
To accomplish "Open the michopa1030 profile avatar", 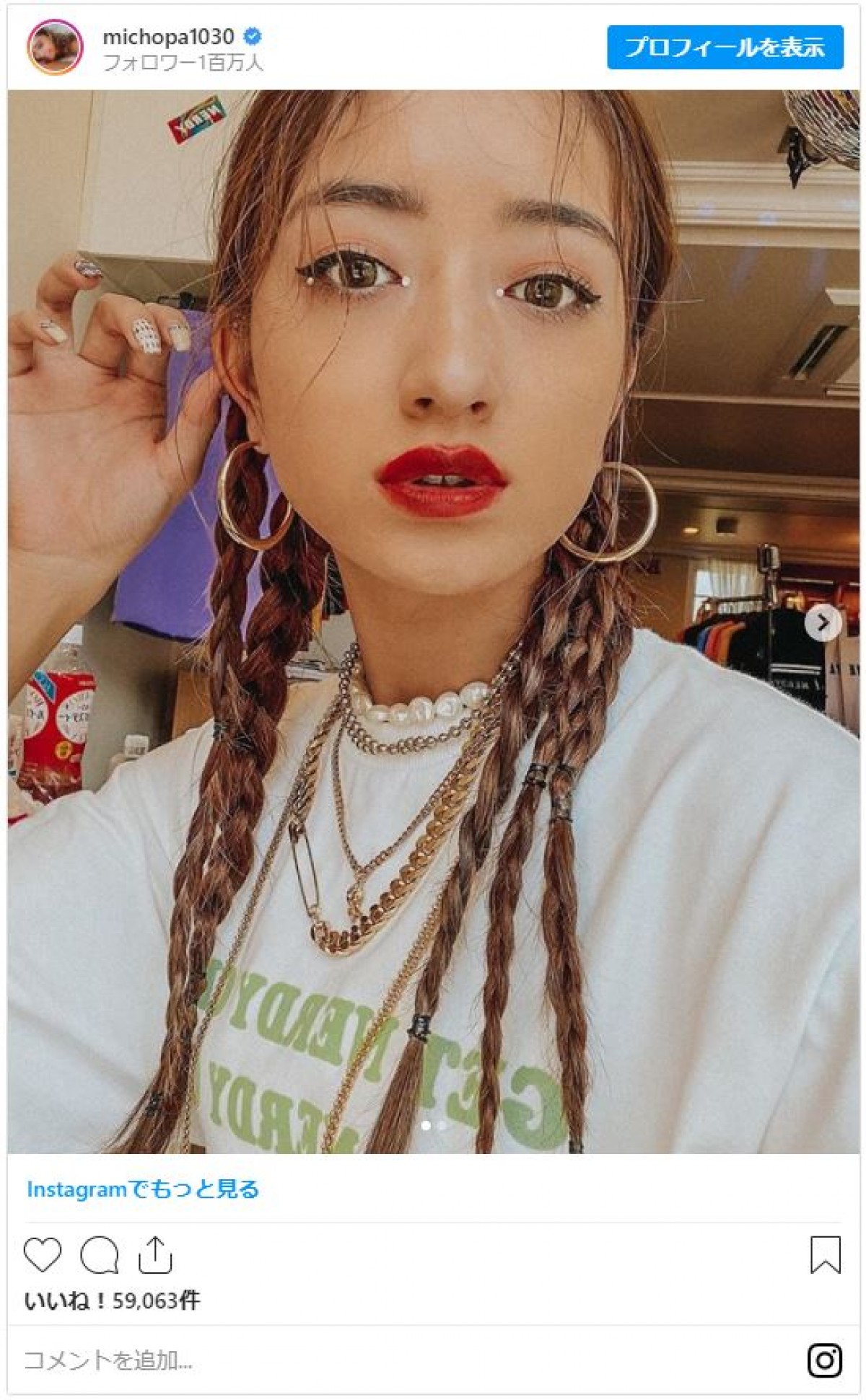I will [55, 48].
